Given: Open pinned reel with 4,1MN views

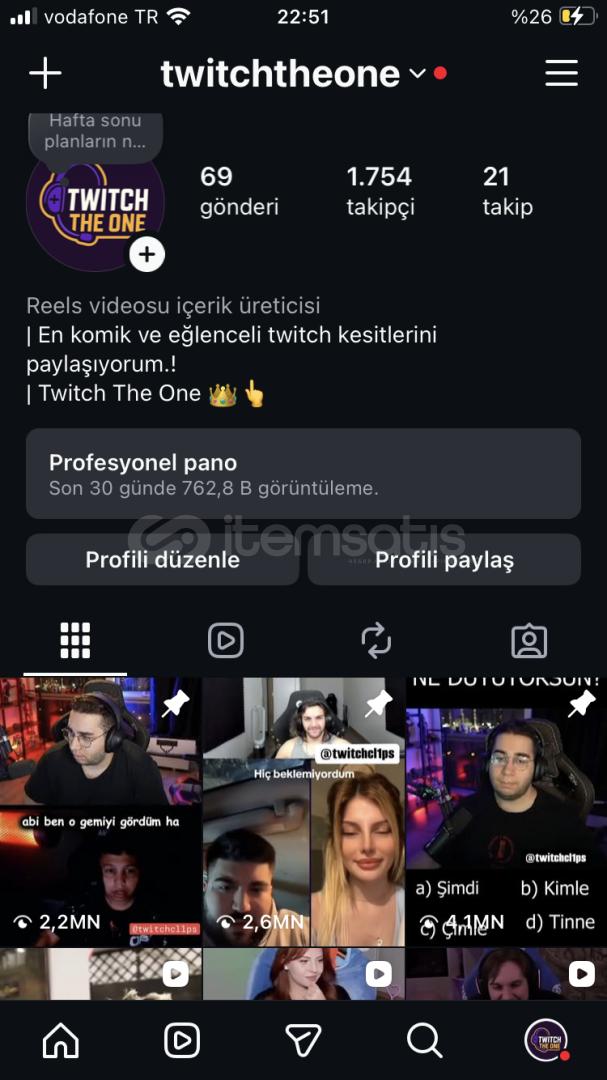Looking at the screenshot, I should tap(506, 810).
